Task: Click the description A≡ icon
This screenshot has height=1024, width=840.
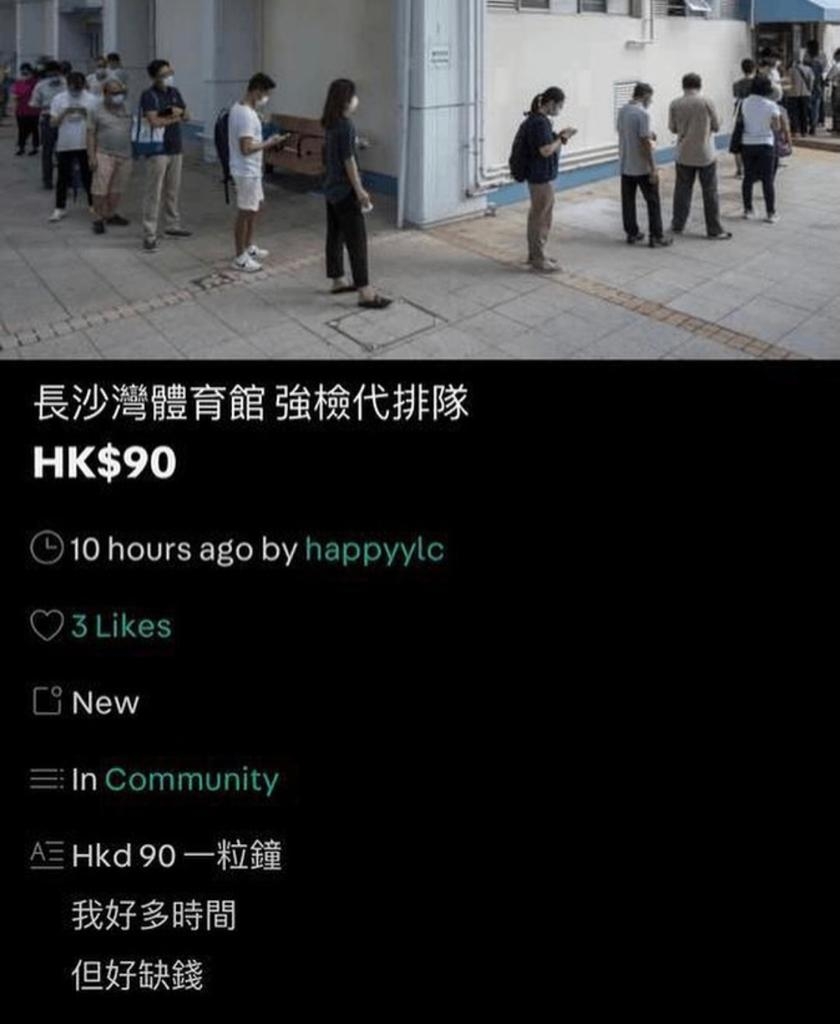Action: 44,854
